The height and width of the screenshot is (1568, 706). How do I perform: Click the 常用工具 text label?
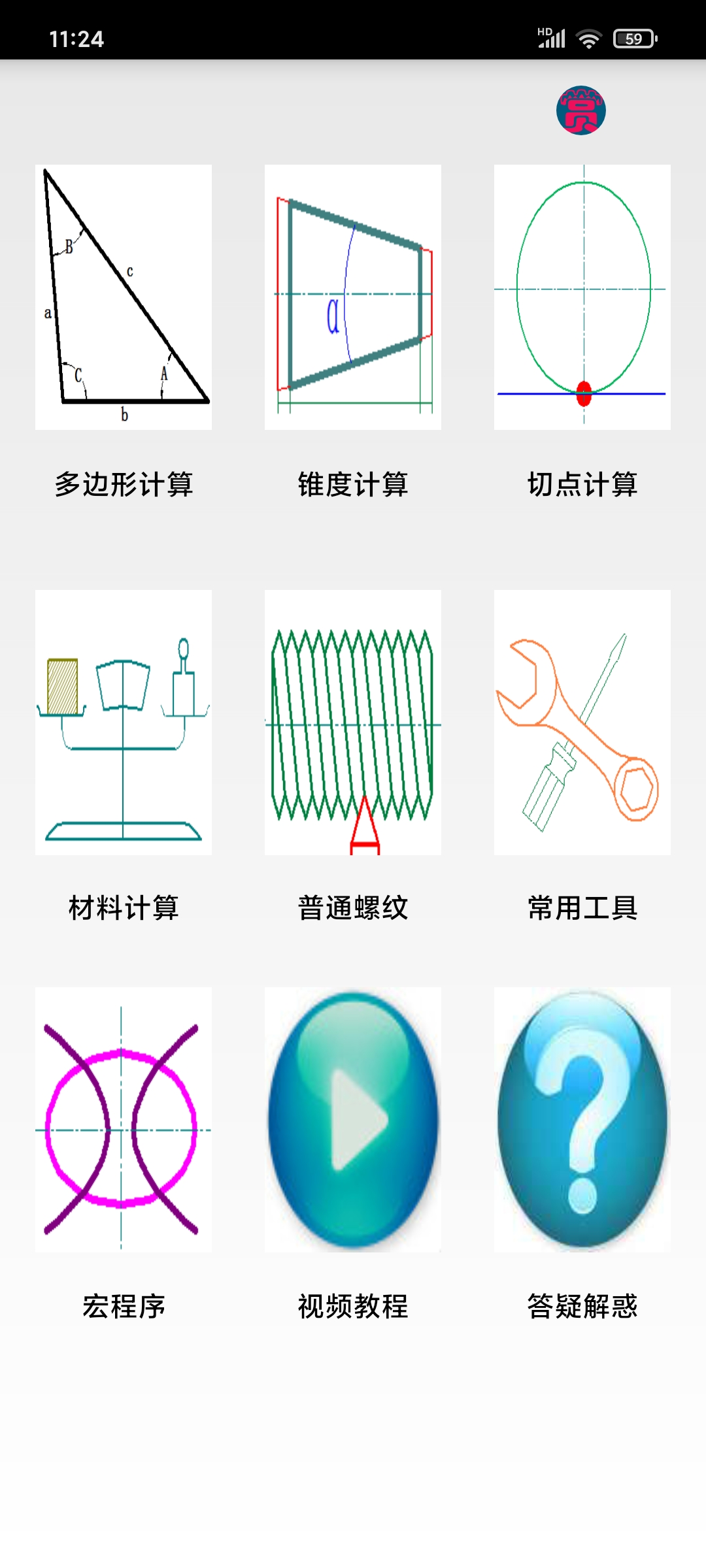click(584, 907)
